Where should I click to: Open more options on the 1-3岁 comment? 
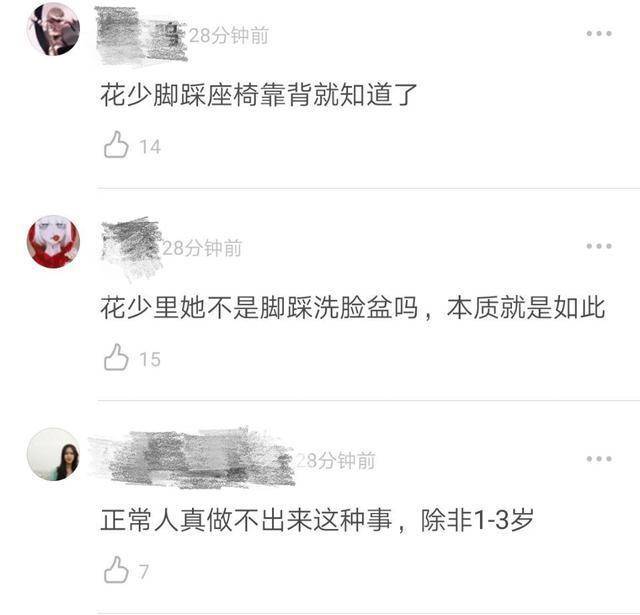598,459
